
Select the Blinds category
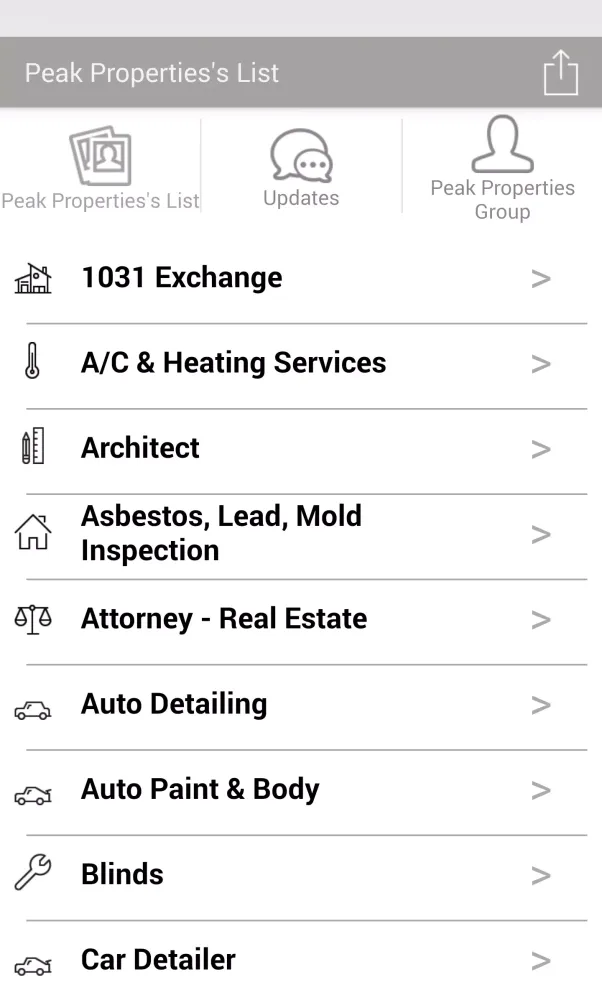pyautogui.click(x=300, y=875)
